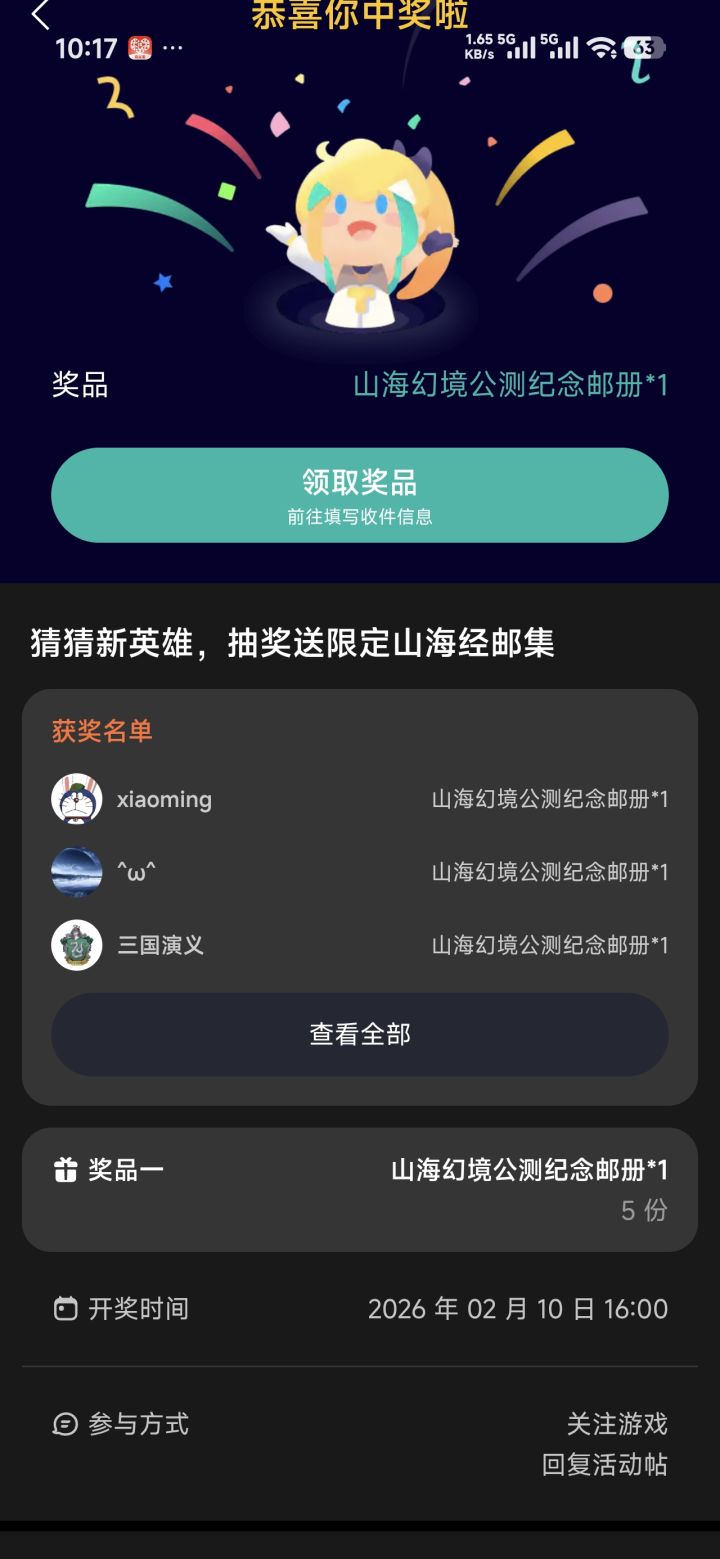Screen dimensions: 720x1559
Task: Click 三国演义's circular avatar
Action: tap(77, 945)
